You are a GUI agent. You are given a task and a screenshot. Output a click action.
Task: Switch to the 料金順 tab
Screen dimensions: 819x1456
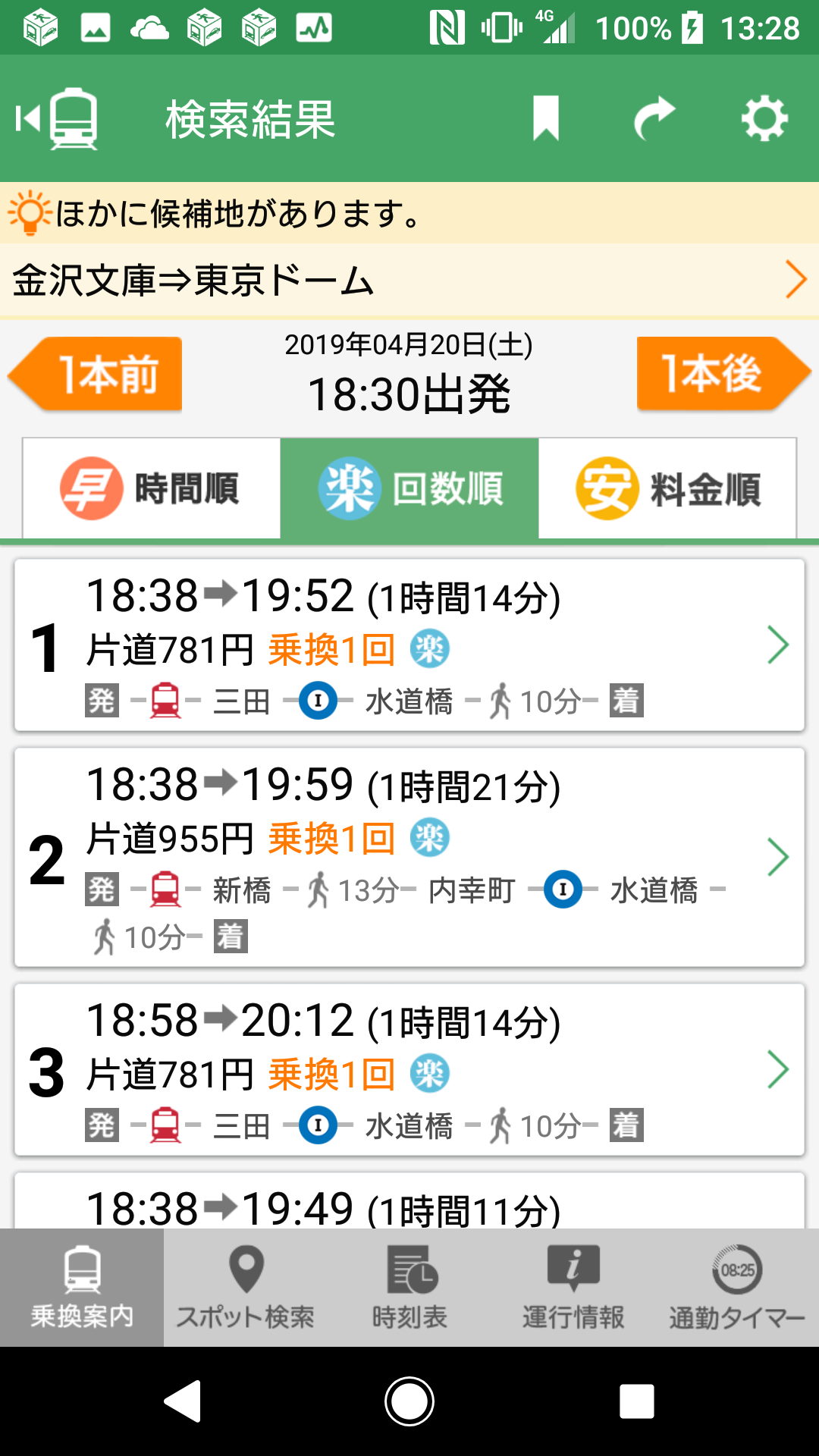click(x=667, y=489)
